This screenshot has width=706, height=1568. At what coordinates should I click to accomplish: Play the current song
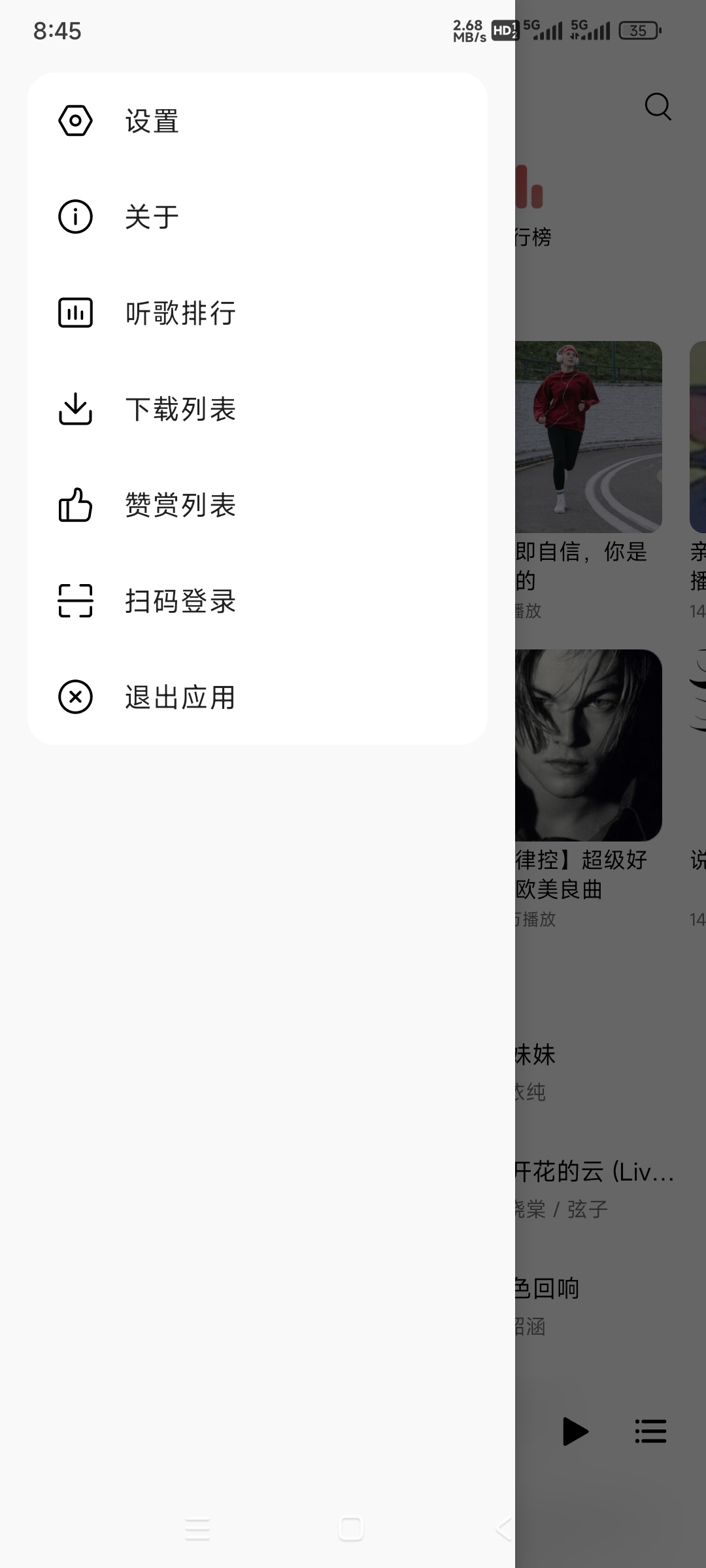coord(575,1431)
